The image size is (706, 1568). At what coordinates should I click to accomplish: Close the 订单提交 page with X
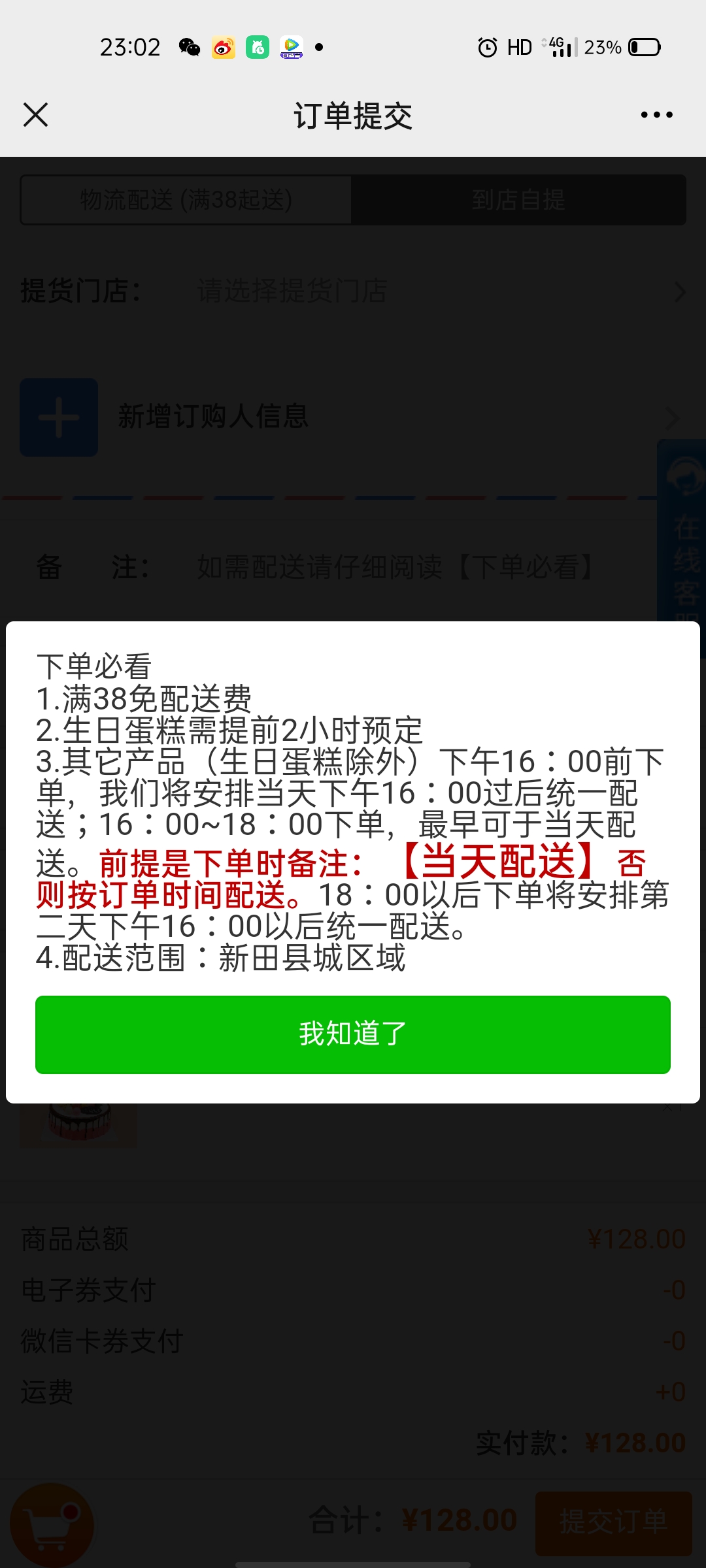coord(35,115)
